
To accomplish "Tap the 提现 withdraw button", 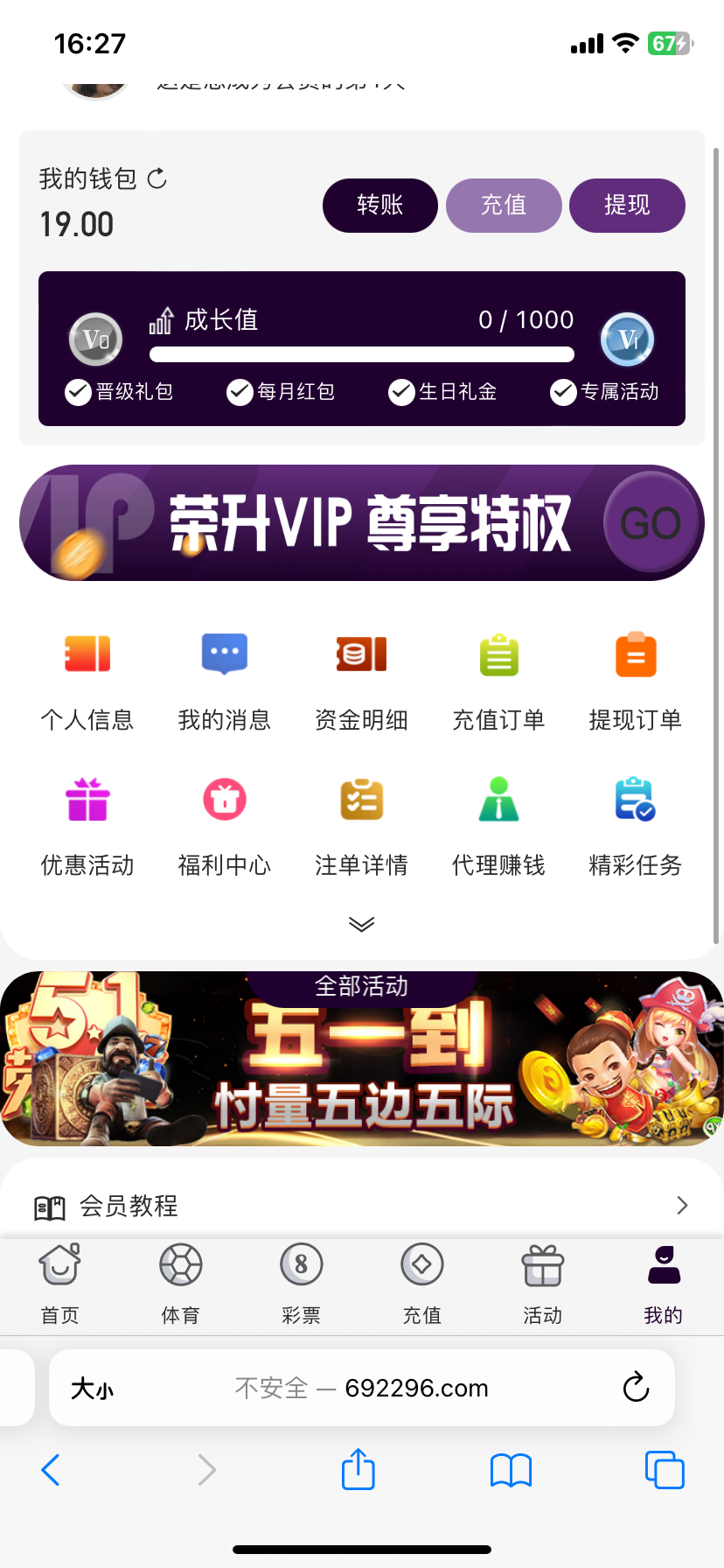I will coord(627,206).
